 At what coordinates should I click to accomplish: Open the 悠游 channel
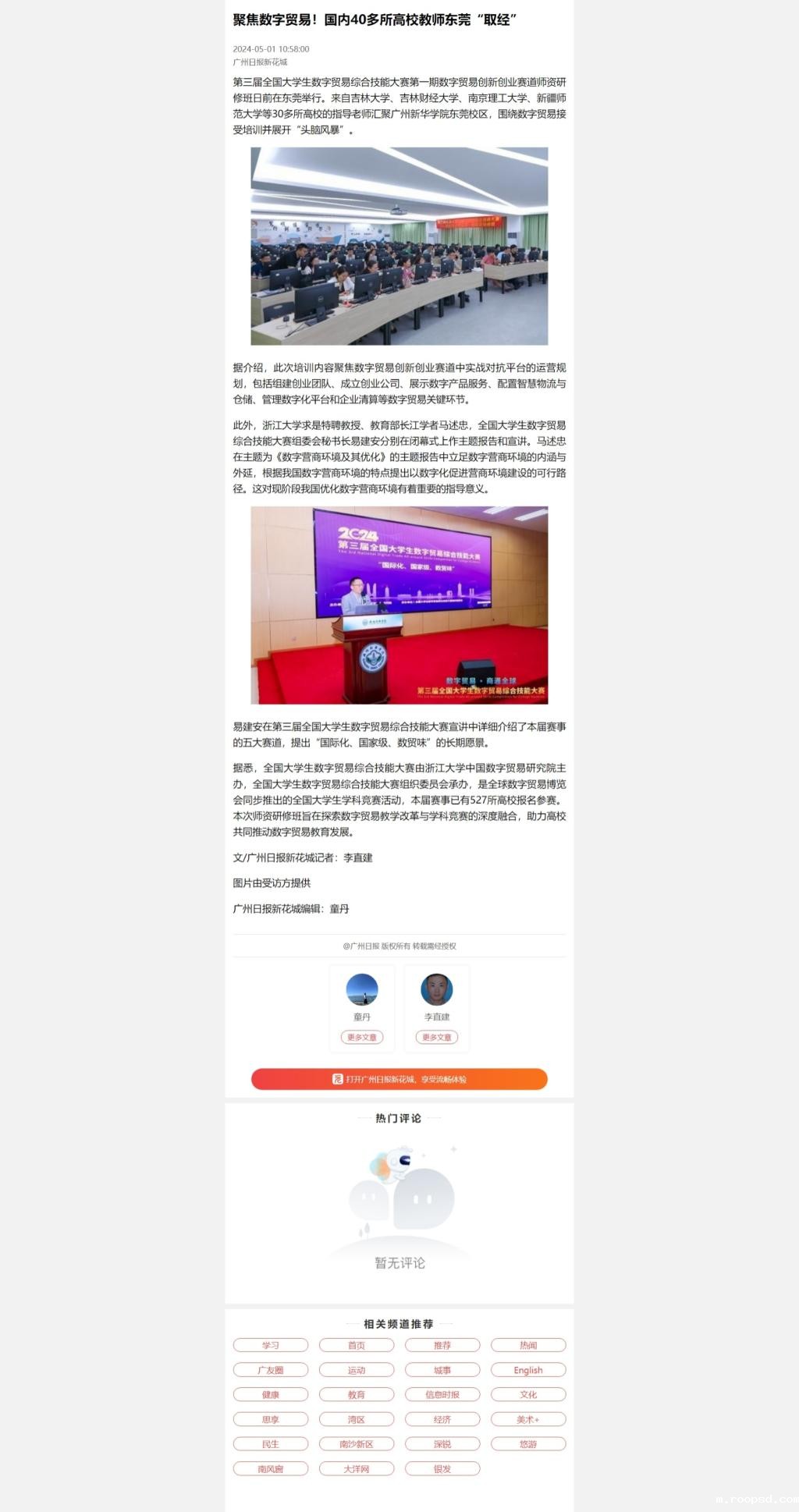pos(527,1444)
